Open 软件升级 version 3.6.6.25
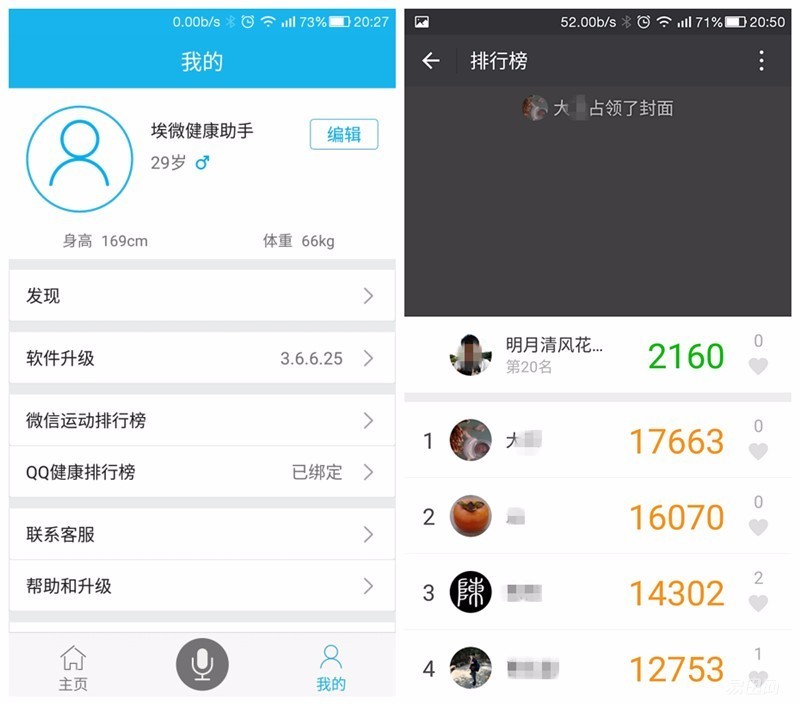This screenshot has width=800, height=705. point(201,358)
